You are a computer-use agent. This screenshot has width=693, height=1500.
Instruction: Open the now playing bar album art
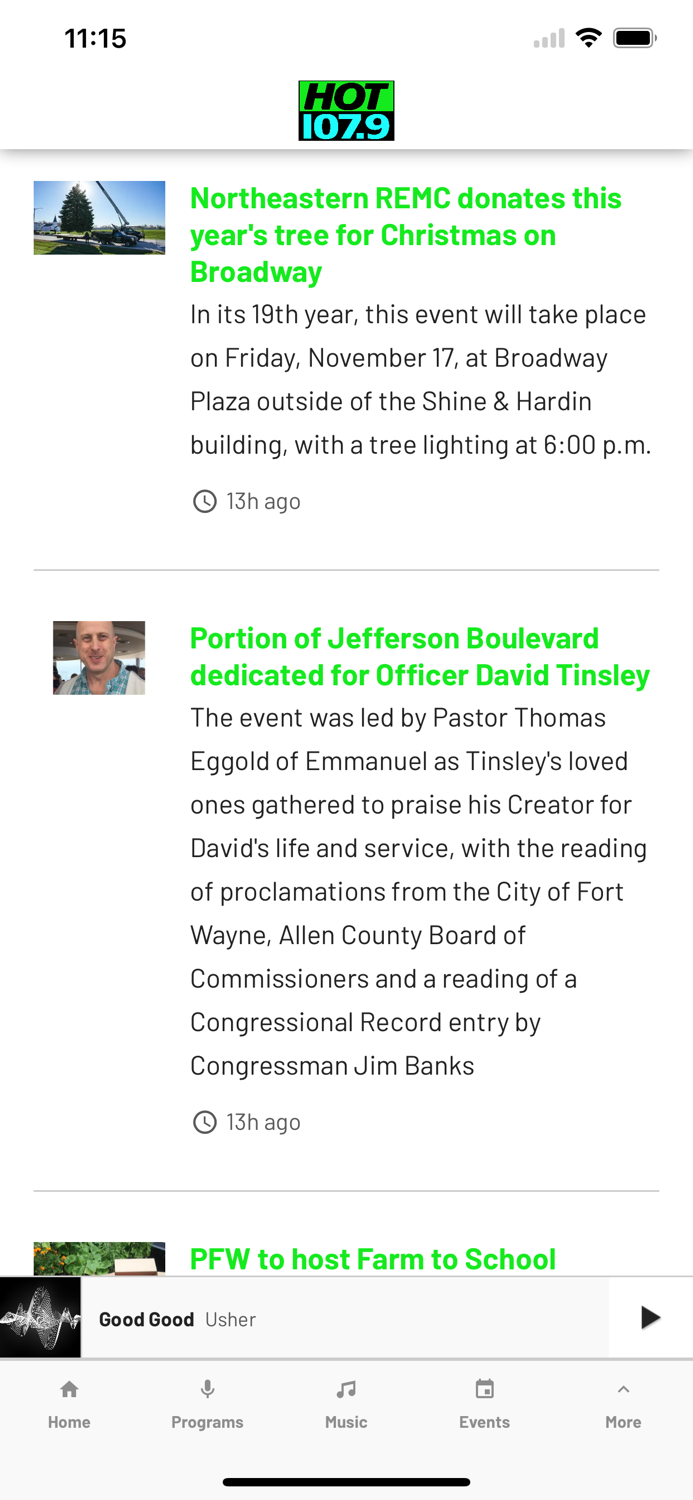pyautogui.click(x=40, y=1318)
